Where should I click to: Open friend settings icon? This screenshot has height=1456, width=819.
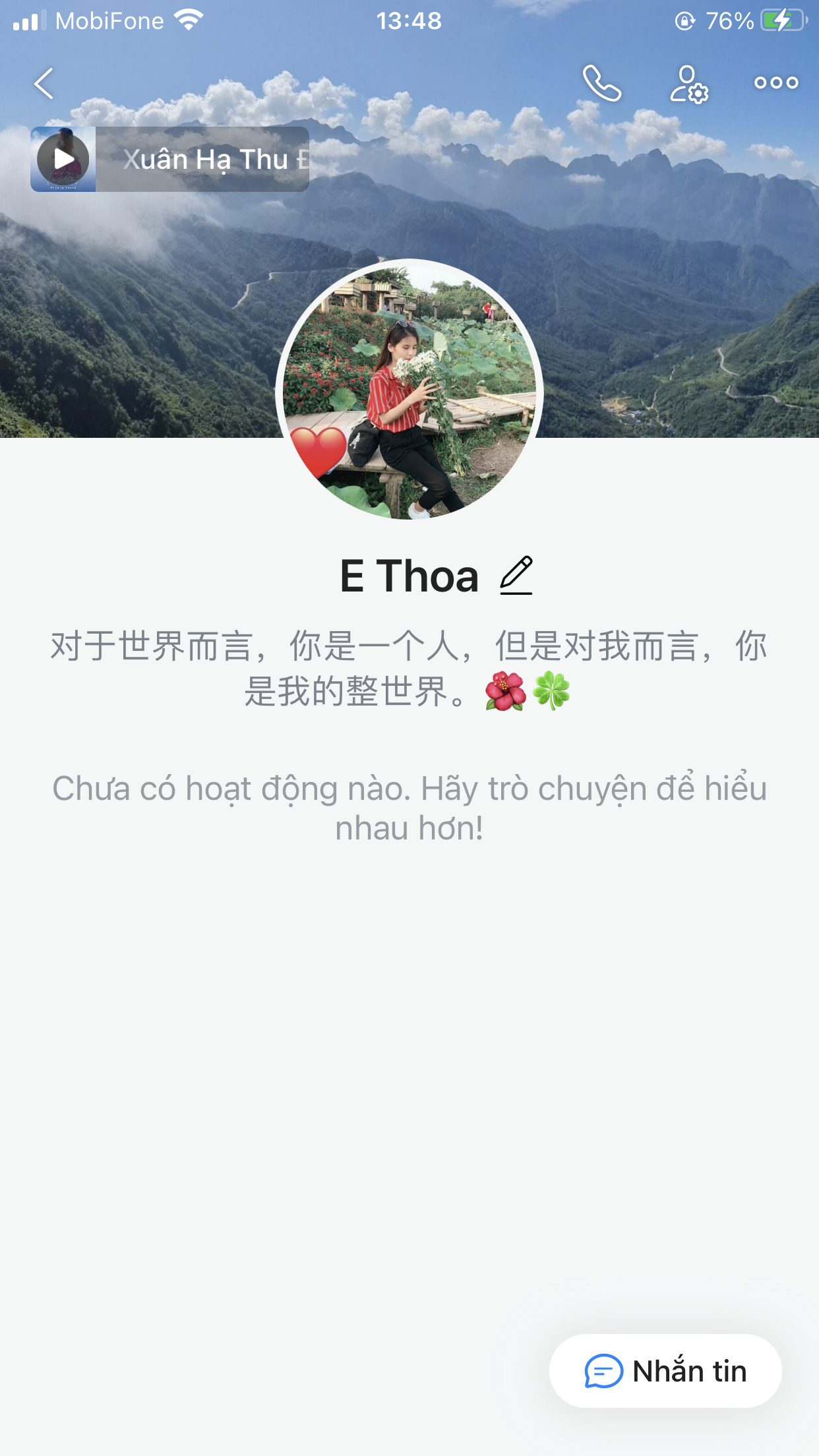point(688,84)
